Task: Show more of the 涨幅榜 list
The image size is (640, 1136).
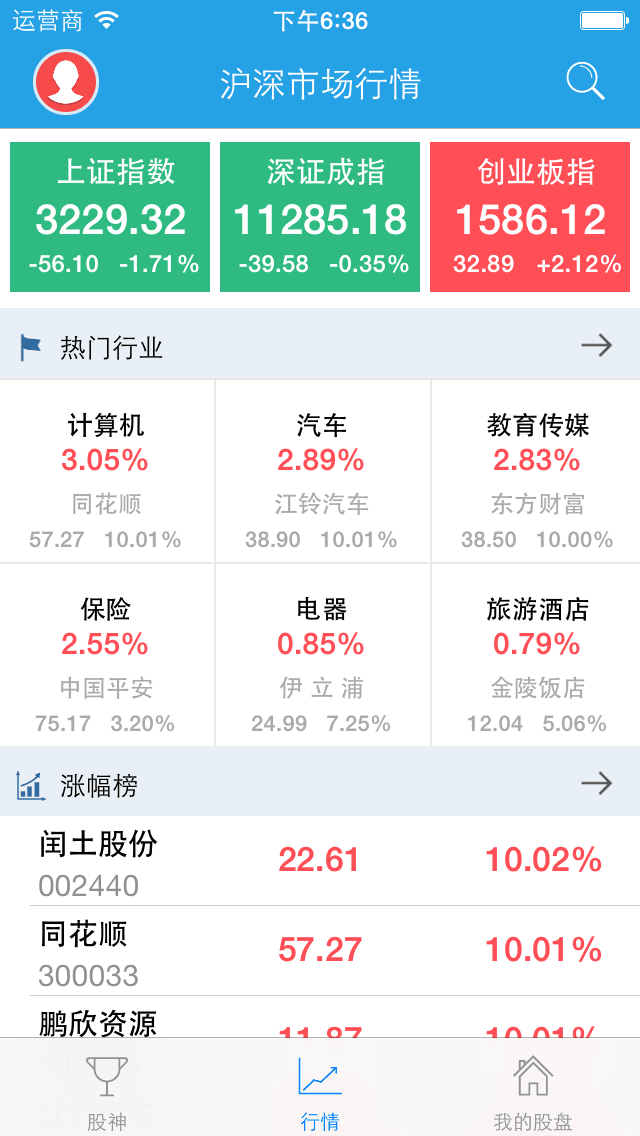Action: [x=596, y=784]
